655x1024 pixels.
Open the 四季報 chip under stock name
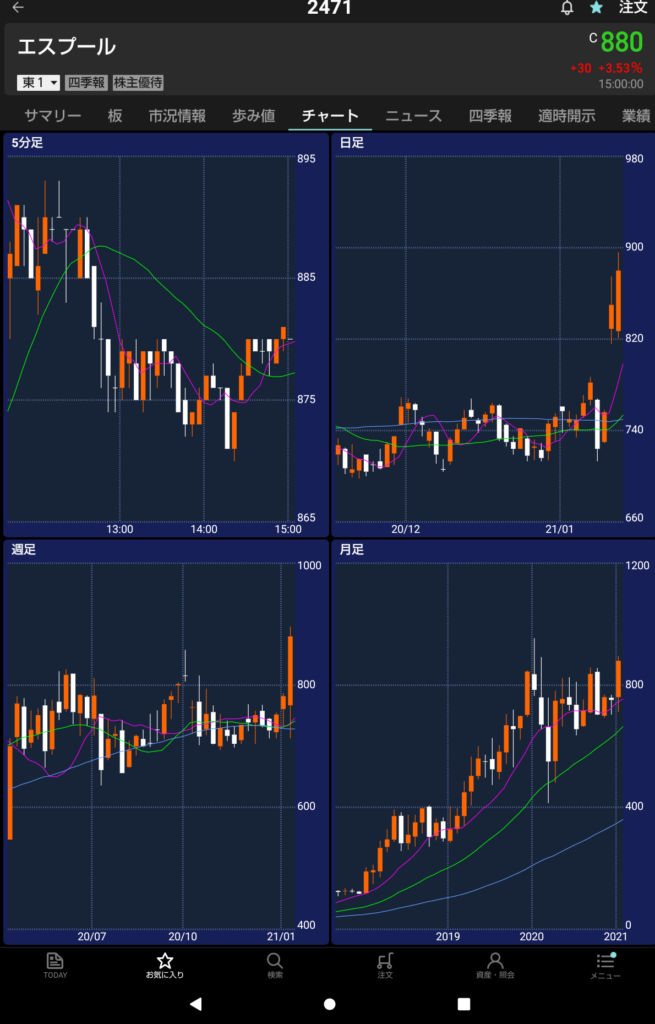coord(86,83)
